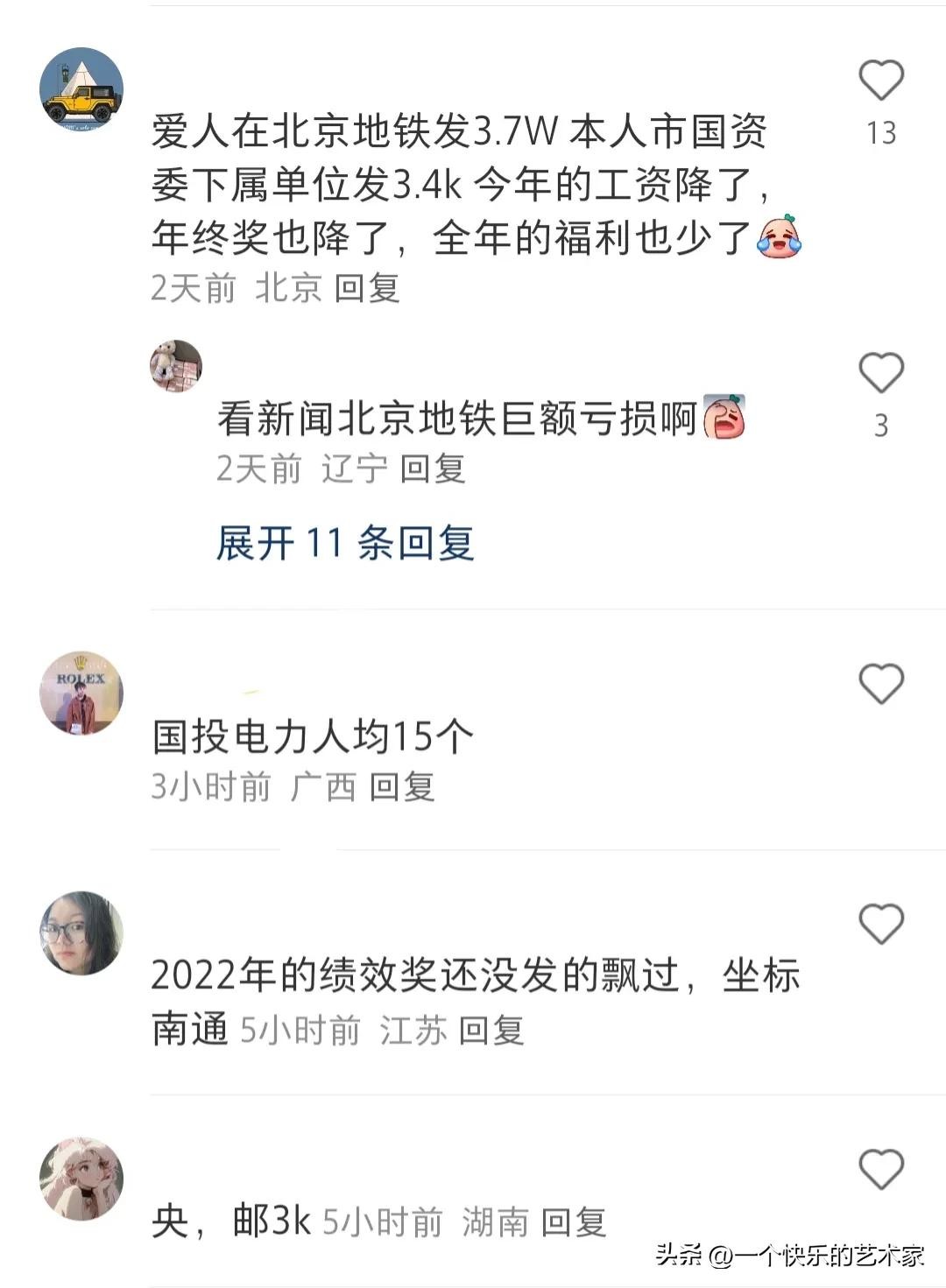Like the 2022年的绩效奖 comment from 江苏
This screenshot has height=1288, width=946.
click(x=880, y=924)
